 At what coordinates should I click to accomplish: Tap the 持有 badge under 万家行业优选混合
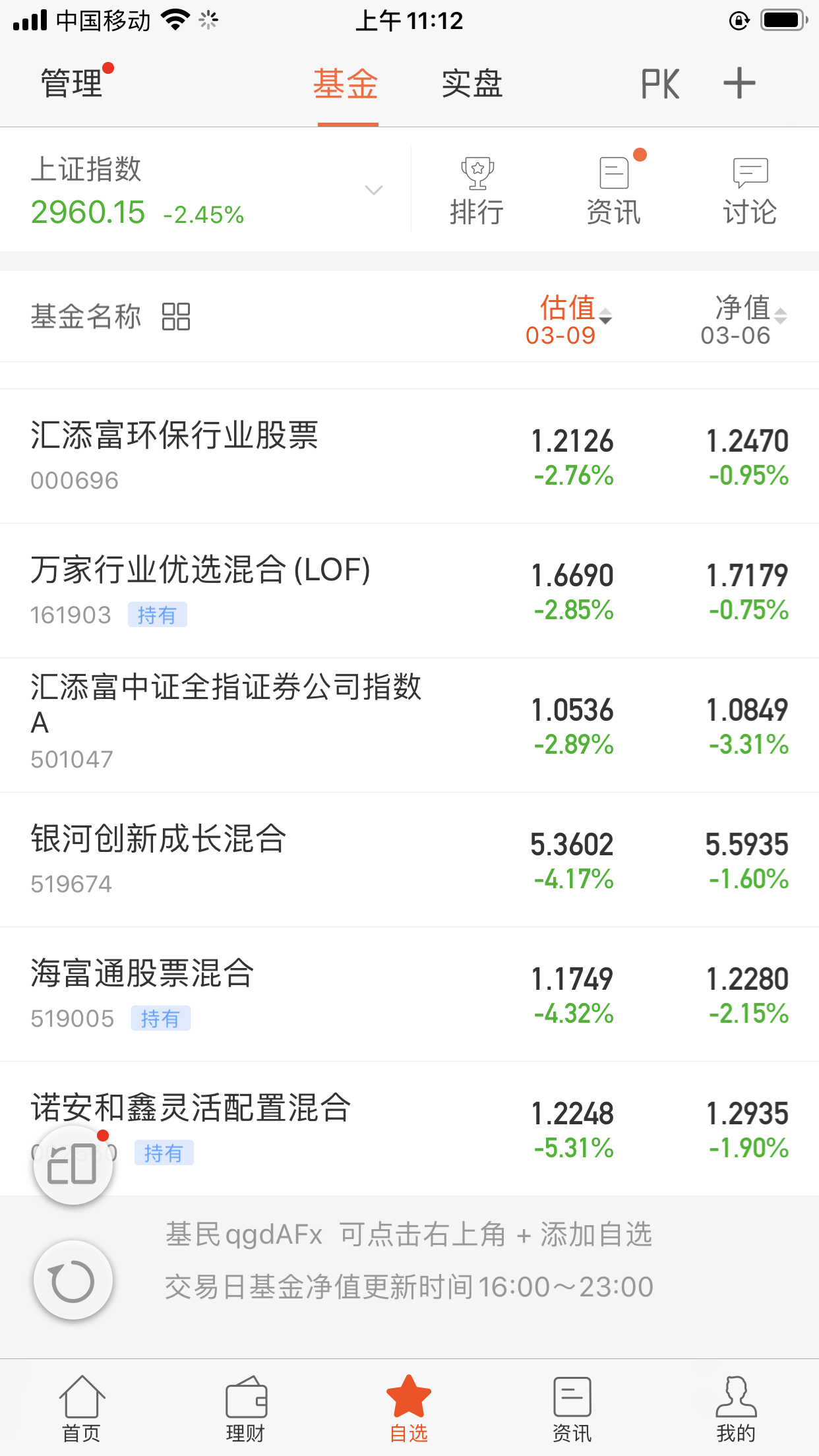[x=158, y=615]
